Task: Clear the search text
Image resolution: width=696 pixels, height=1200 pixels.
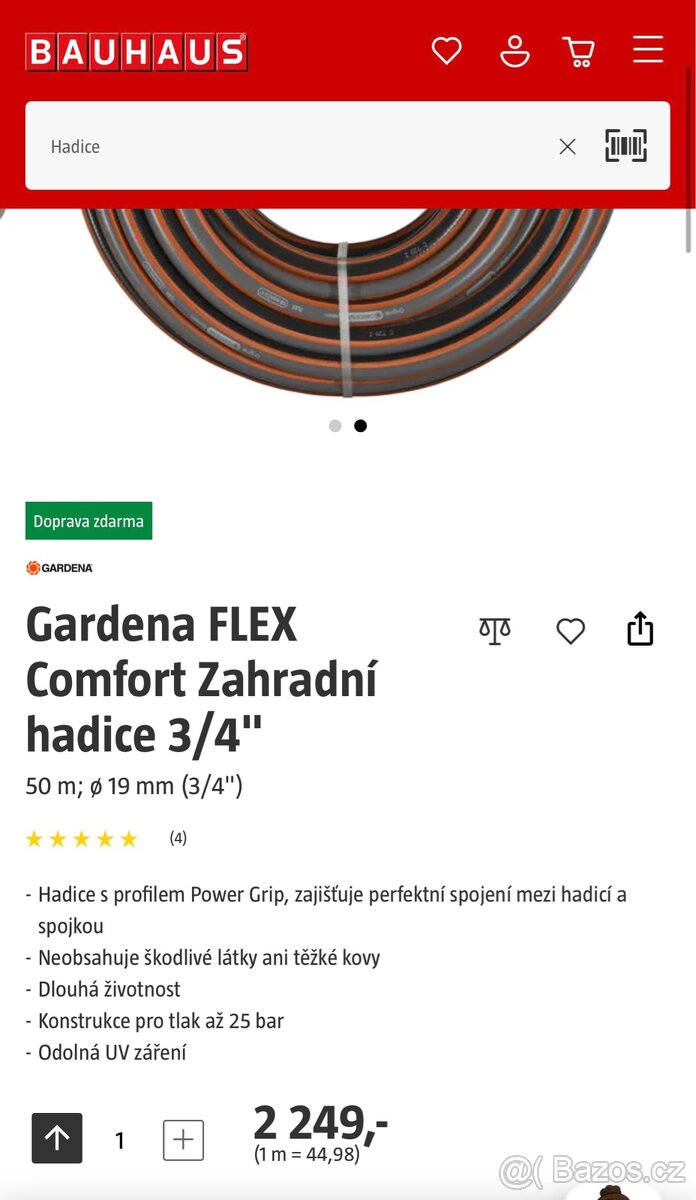Action: pos(567,146)
